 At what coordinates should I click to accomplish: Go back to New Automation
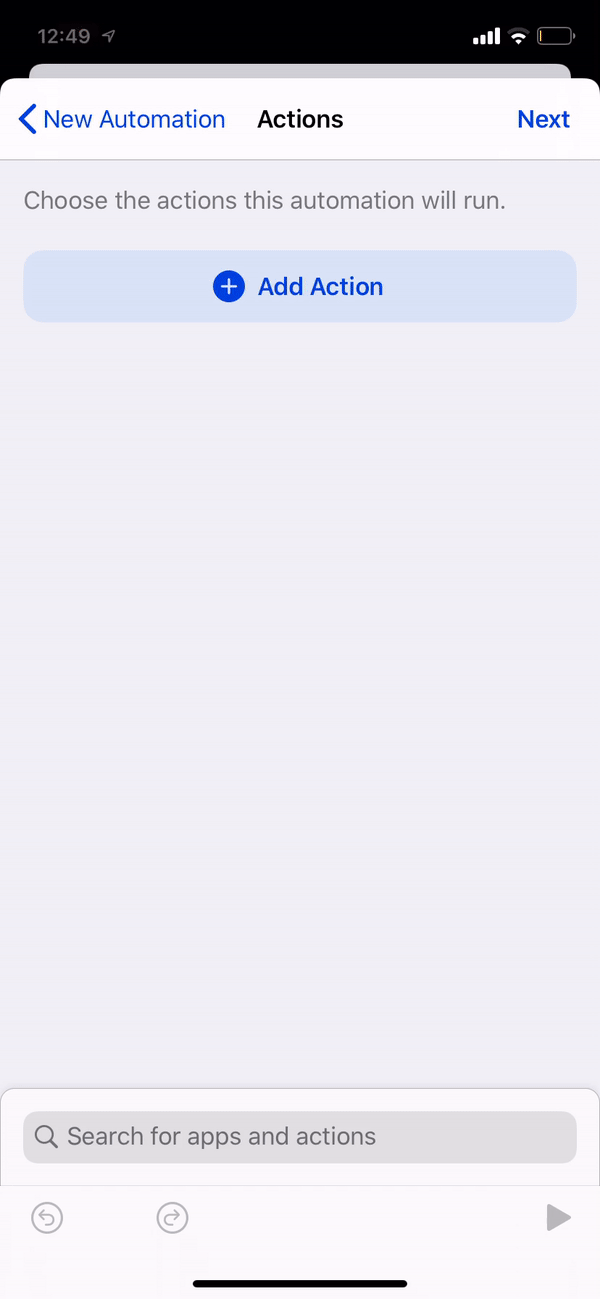122,119
